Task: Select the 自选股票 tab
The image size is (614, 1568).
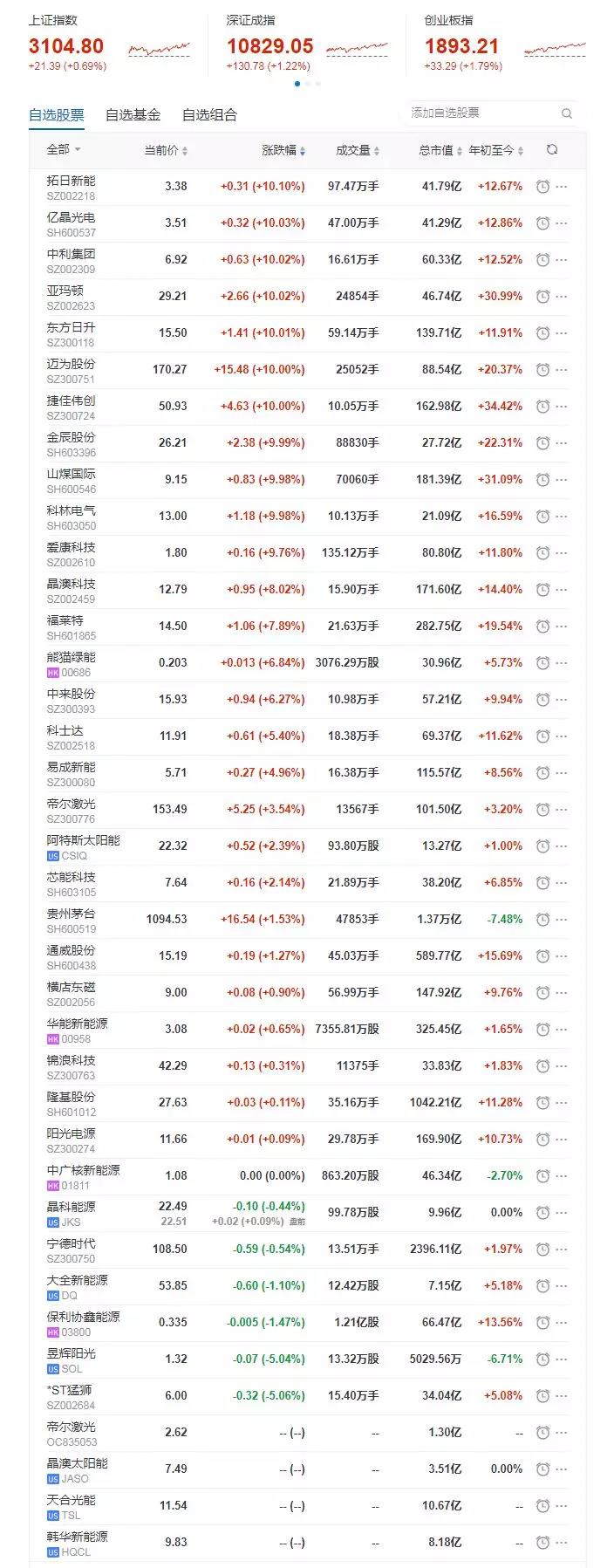Action: click(x=57, y=115)
